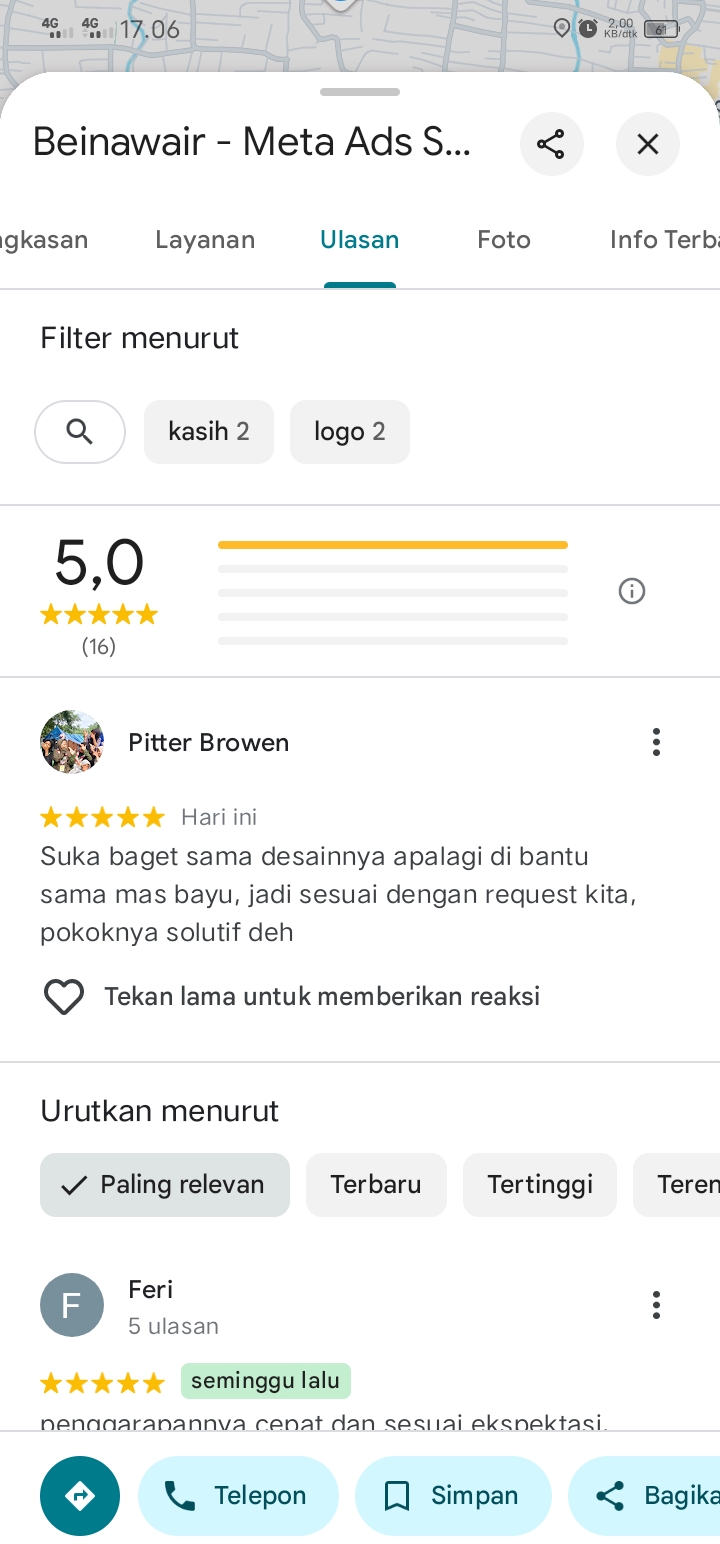Filter reviews by the logo chip
This screenshot has height=1544, width=720.
(350, 432)
